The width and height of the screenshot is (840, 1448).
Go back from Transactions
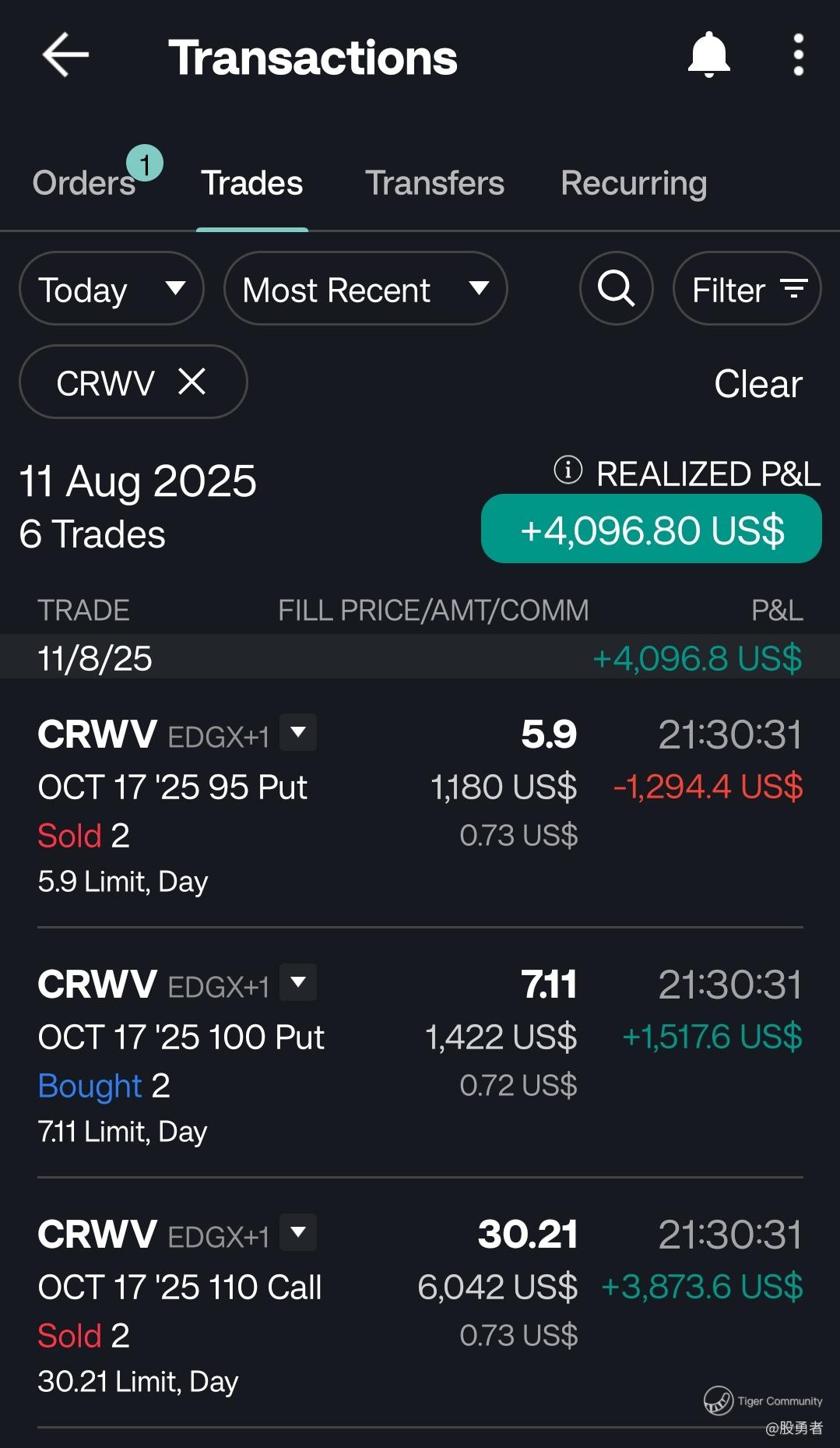pos(65,55)
